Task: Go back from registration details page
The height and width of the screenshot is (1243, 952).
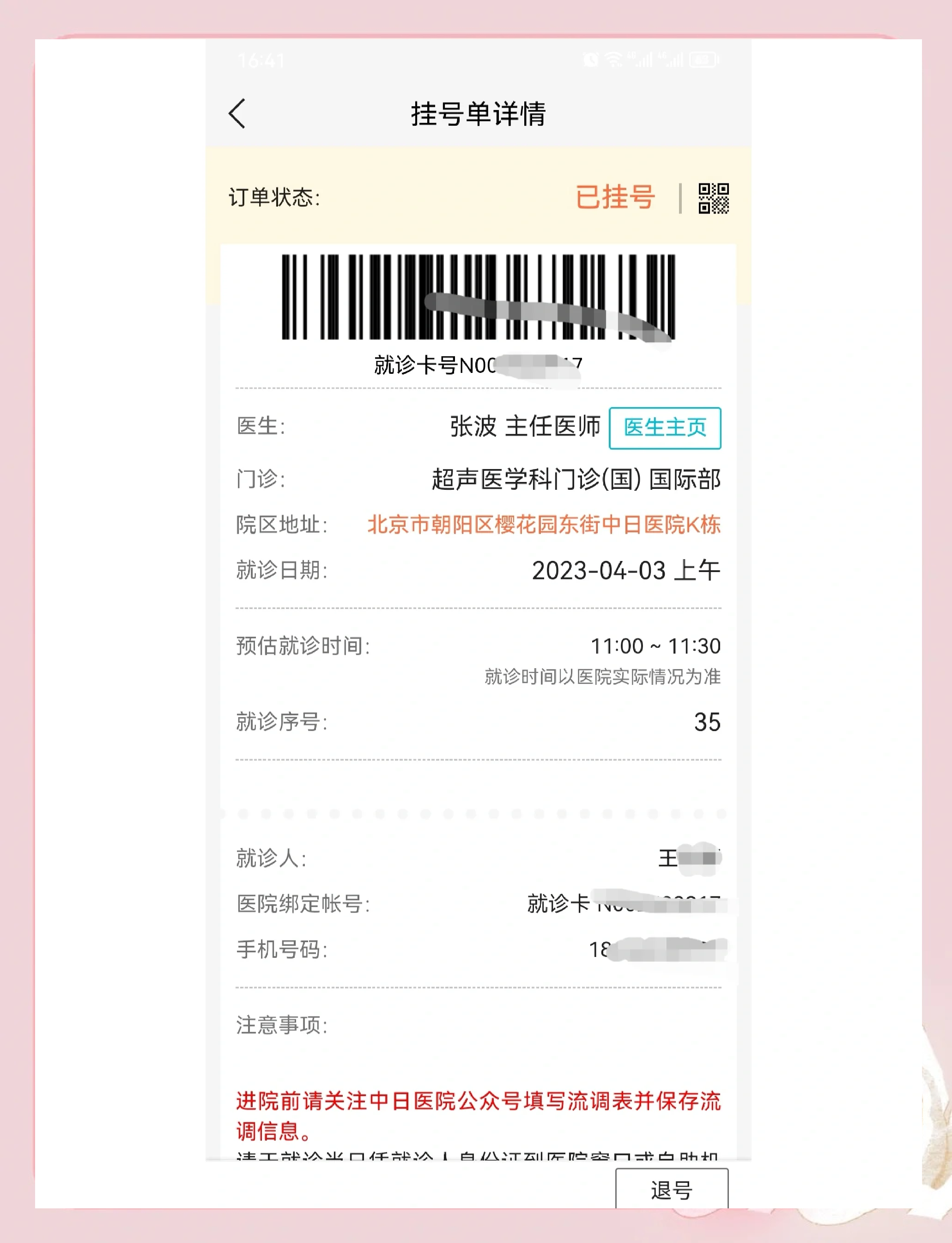Action: point(237,114)
